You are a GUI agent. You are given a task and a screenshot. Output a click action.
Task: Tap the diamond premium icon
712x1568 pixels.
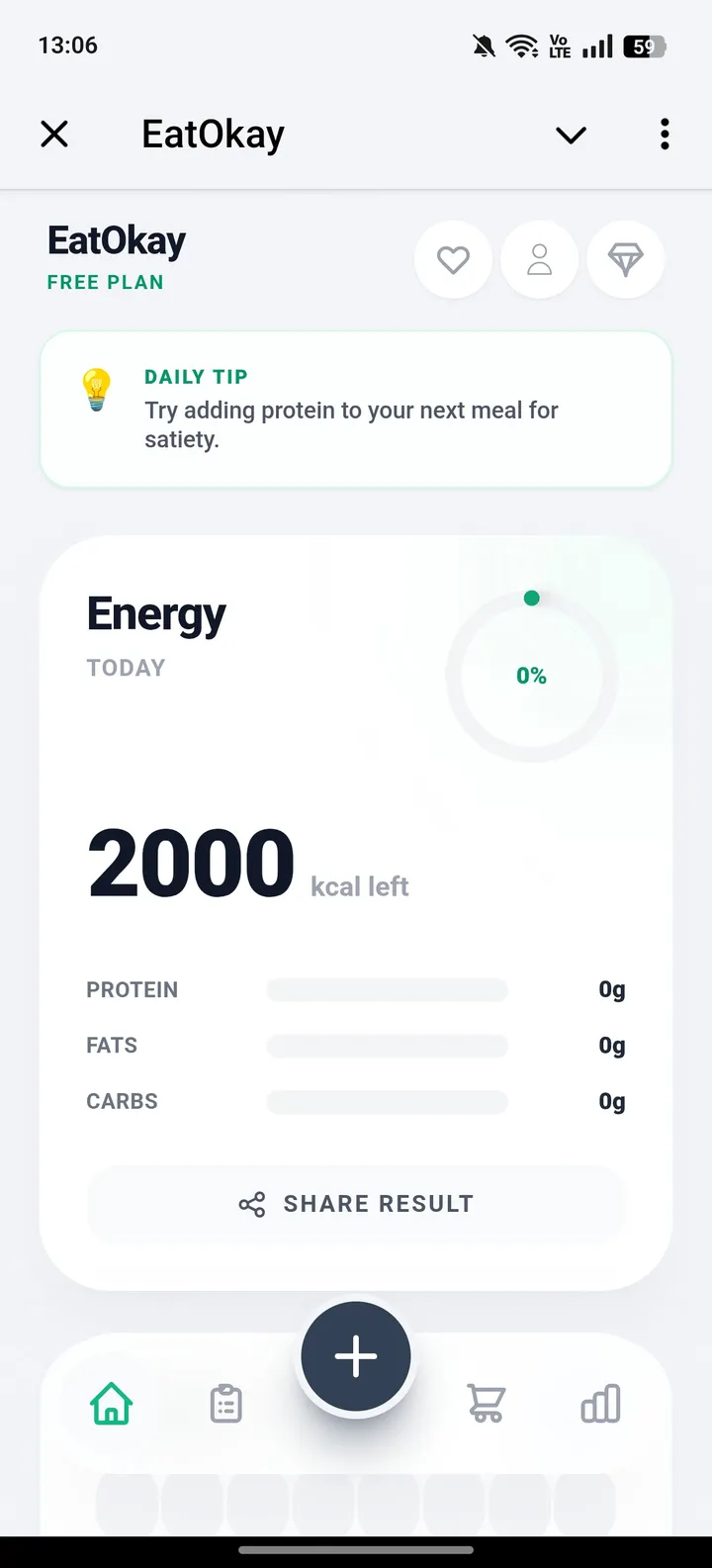click(x=625, y=259)
